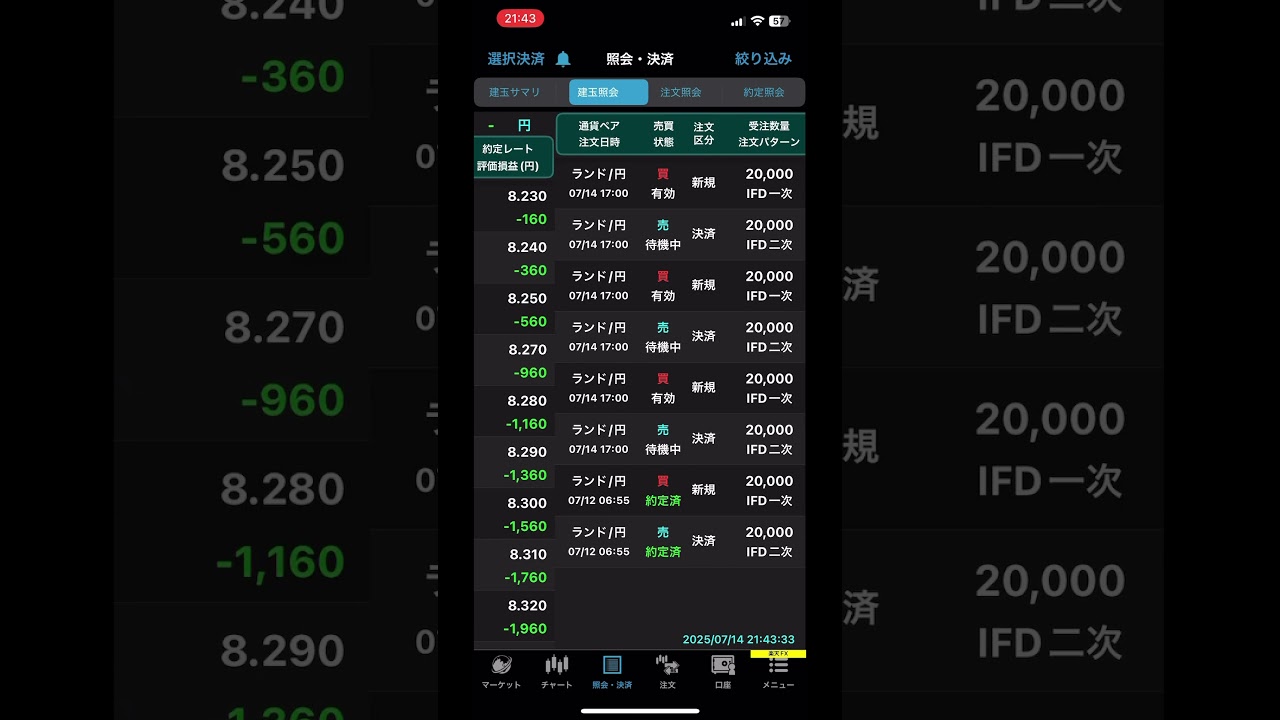Open the メニュー bottom tab
The height and width of the screenshot is (720, 1280).
tap(778, 672)
